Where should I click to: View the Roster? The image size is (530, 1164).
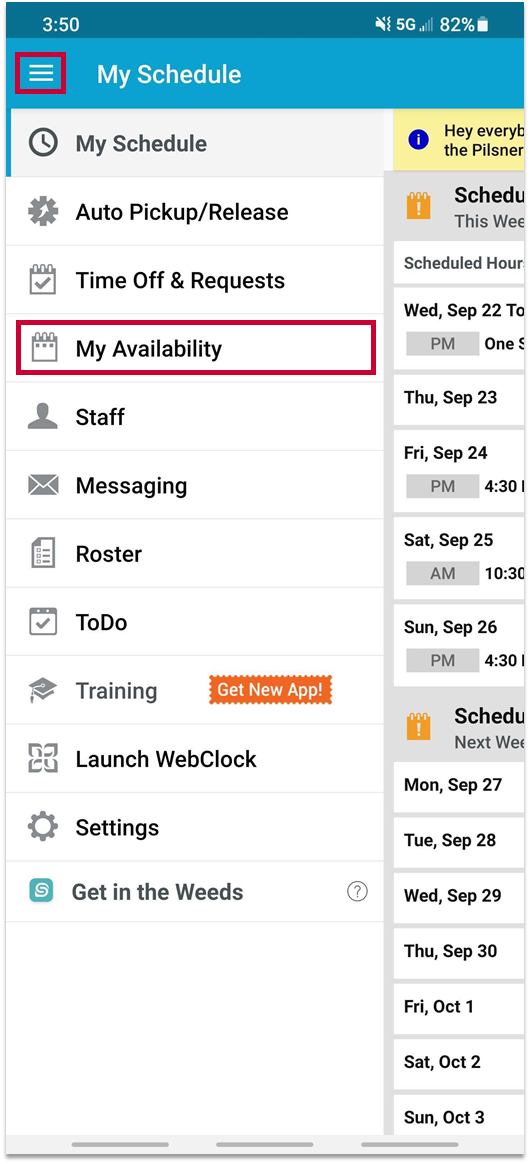[x=195, y=554]
